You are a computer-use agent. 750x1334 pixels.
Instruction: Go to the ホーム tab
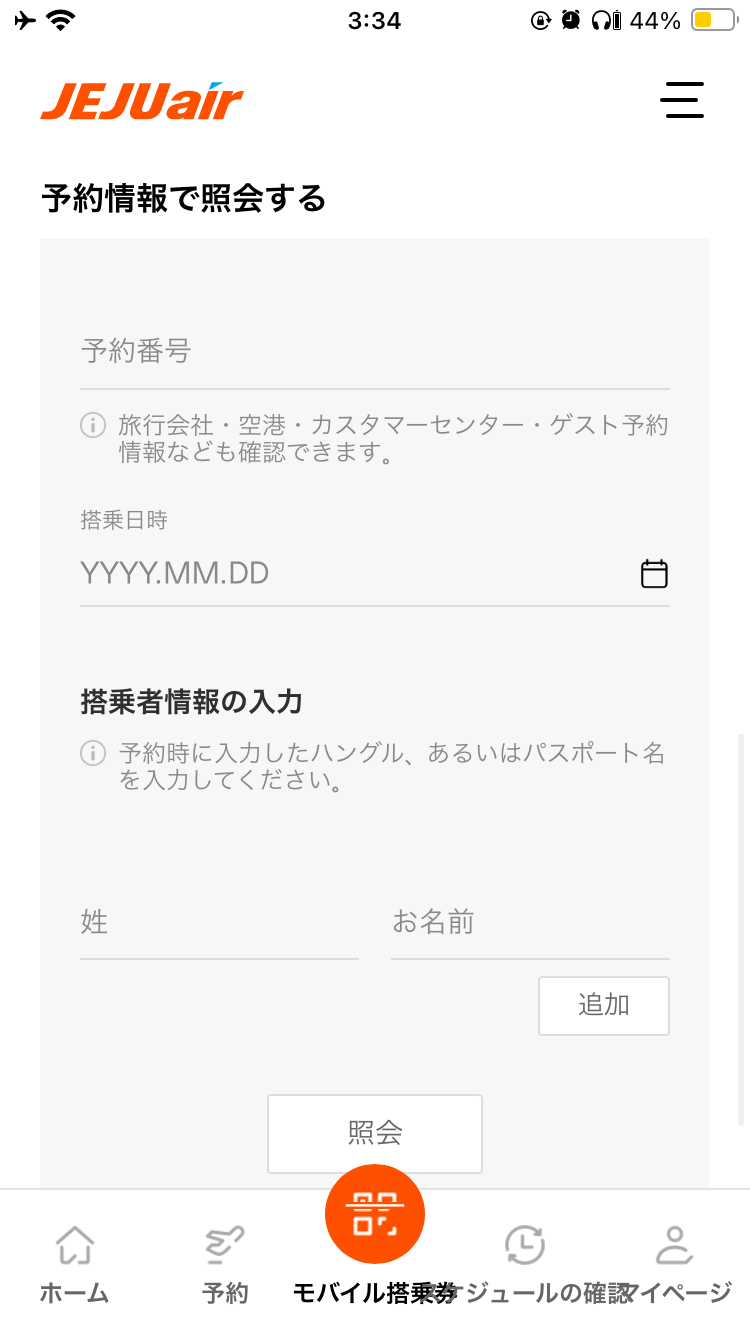(x=75, y=1265)
